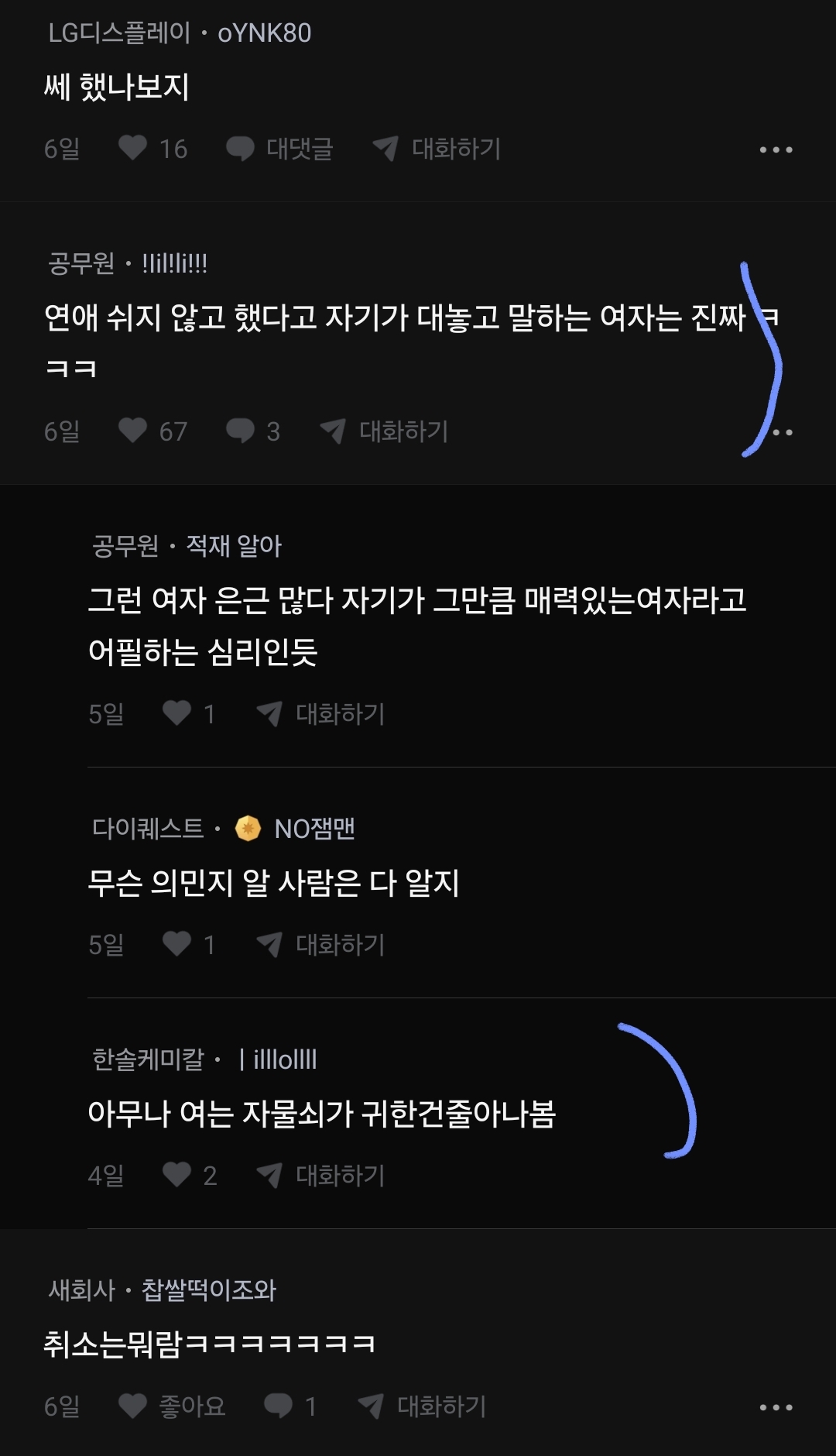The image size is (836, 1456).
Task: Start 대화하기 with oYNK80
Action: click(437, 148)
